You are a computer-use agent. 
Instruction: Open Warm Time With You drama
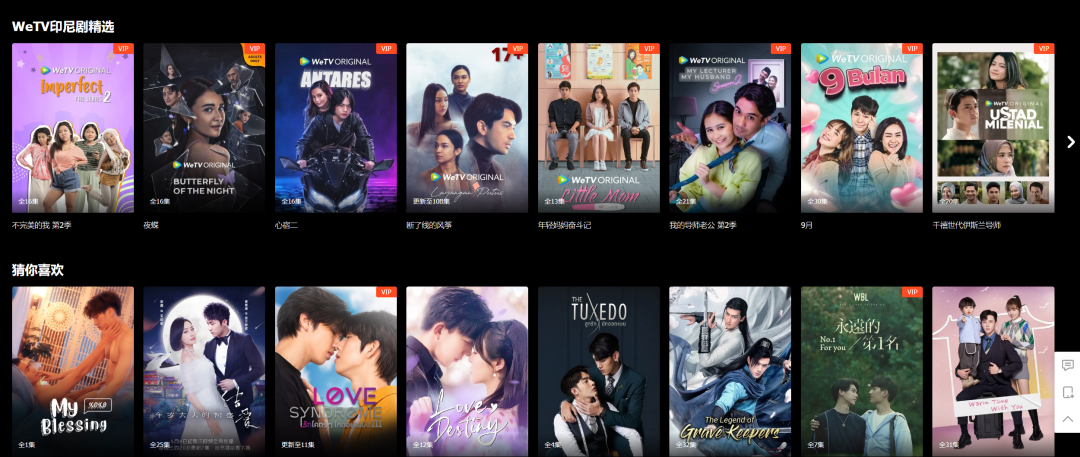click(993, 370)
